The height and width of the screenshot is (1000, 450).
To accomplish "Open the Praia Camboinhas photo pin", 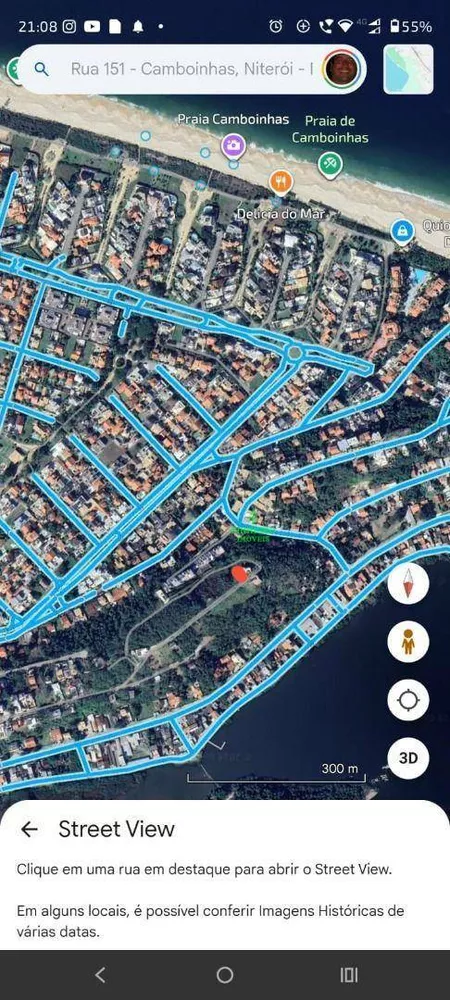I will point(234,146).
